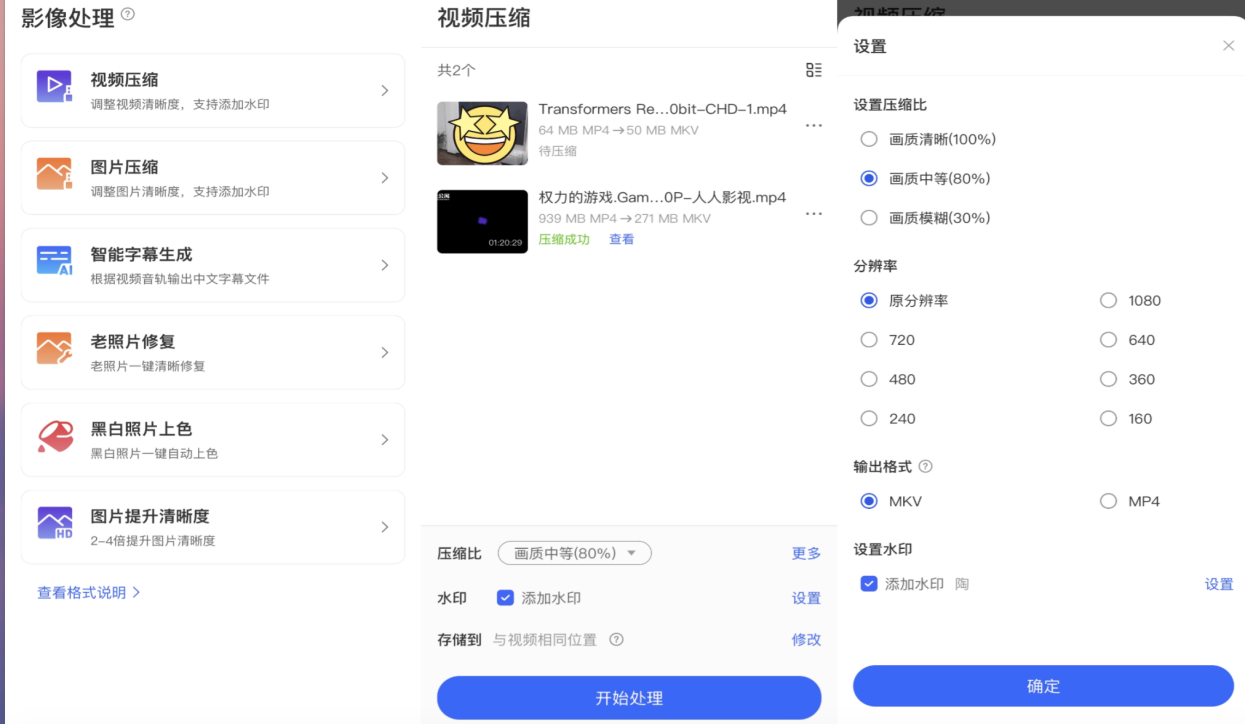
Task: Tap the 查看格式说明 link
Action: click(x=88, y=592)
